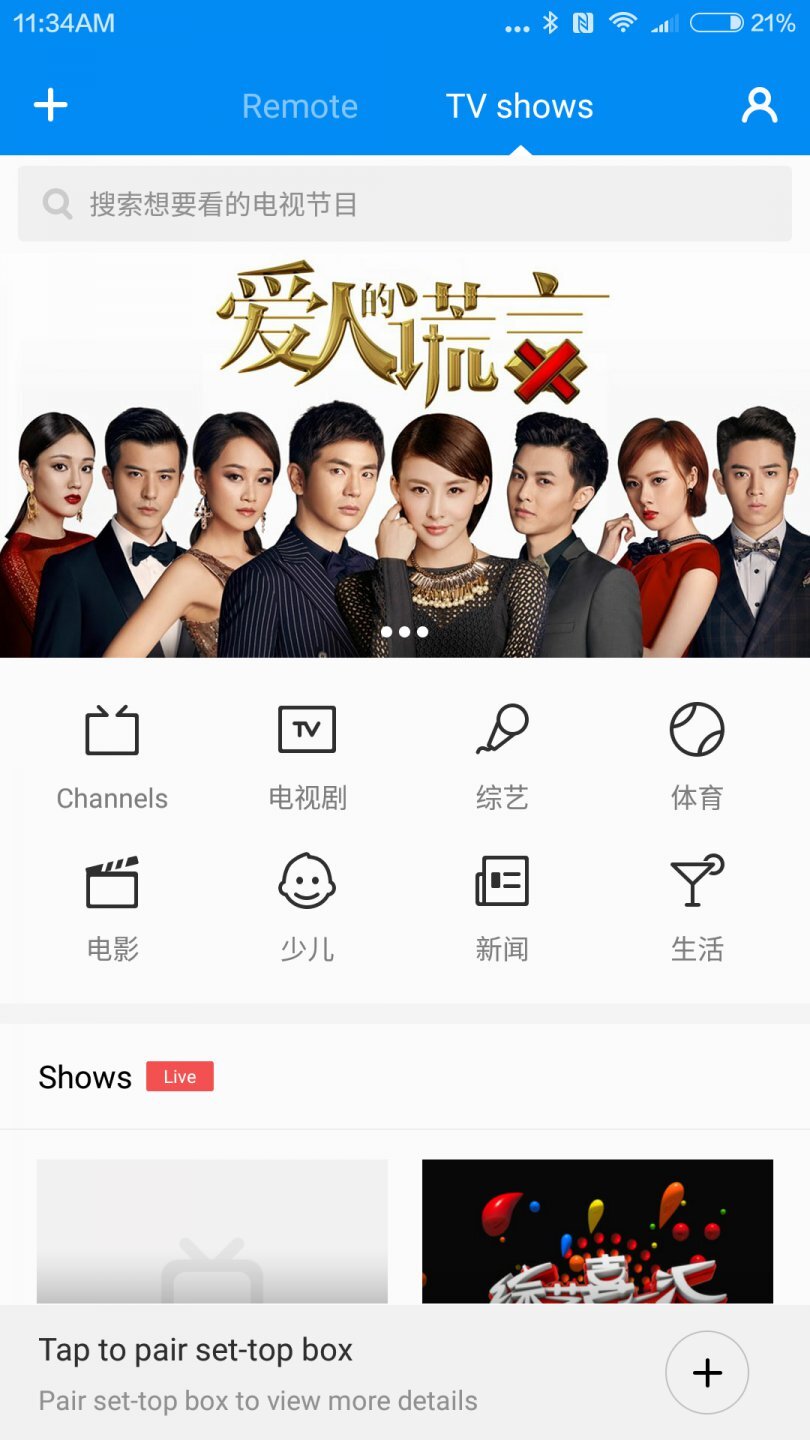Screen dimensions: 810x1440
Task: Open the 综艺 variety shows microphone icon
Action: point(501,752)
